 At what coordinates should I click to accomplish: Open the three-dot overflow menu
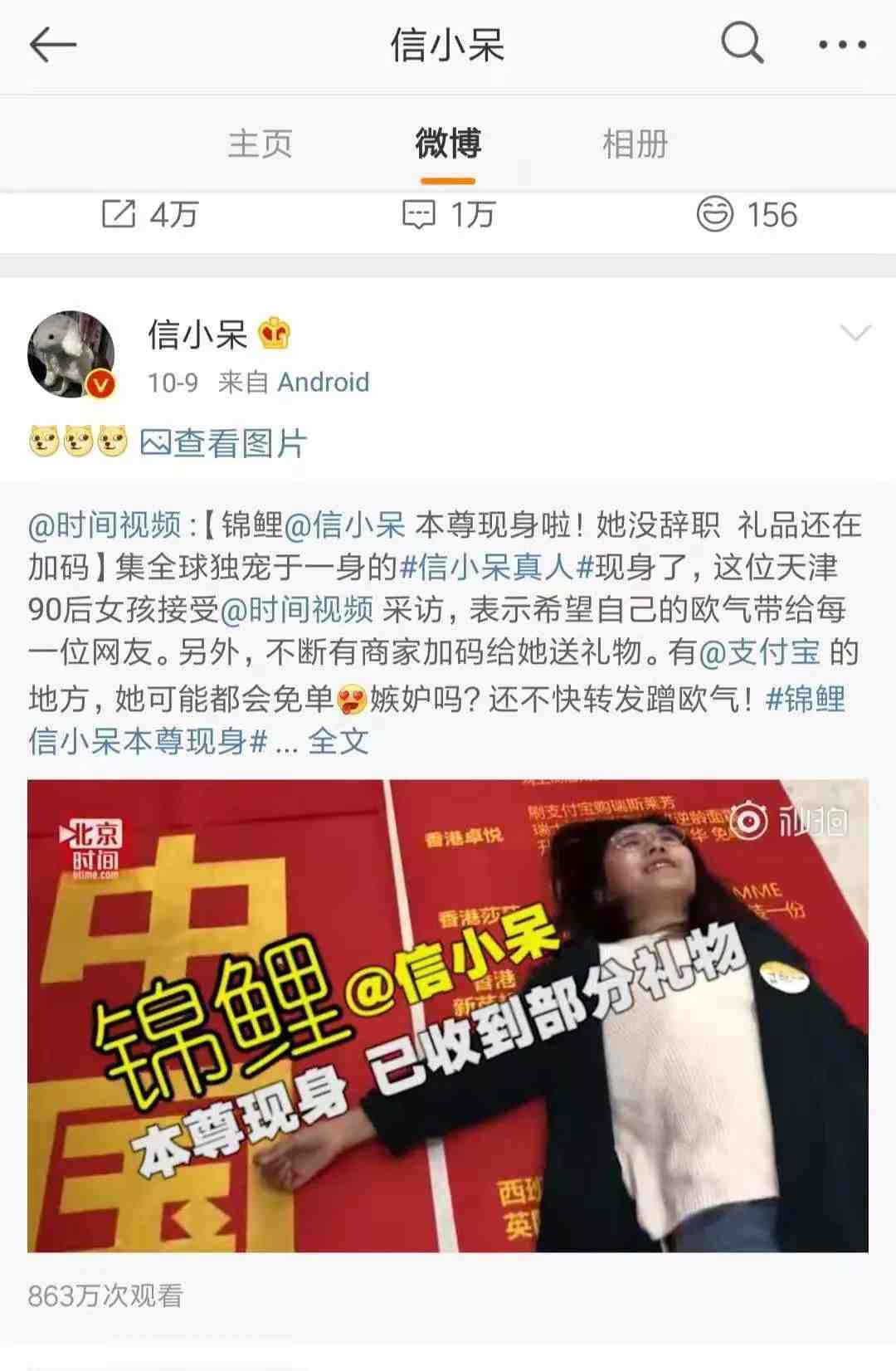[x=842, y=45]
